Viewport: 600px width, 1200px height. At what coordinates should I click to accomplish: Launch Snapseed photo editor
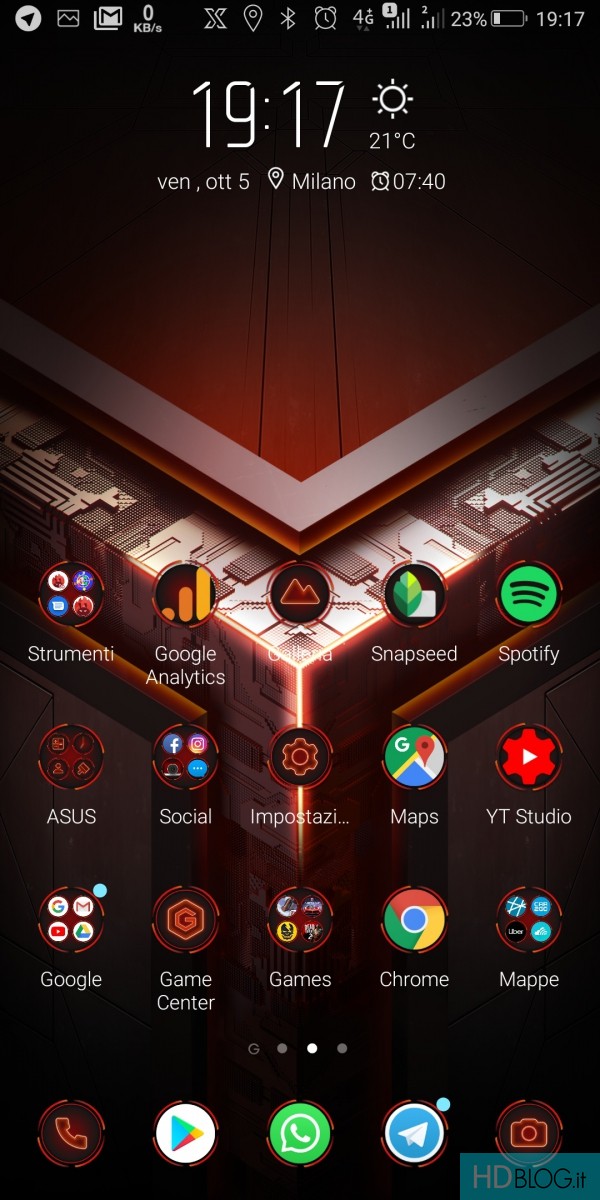coord(414,595)
